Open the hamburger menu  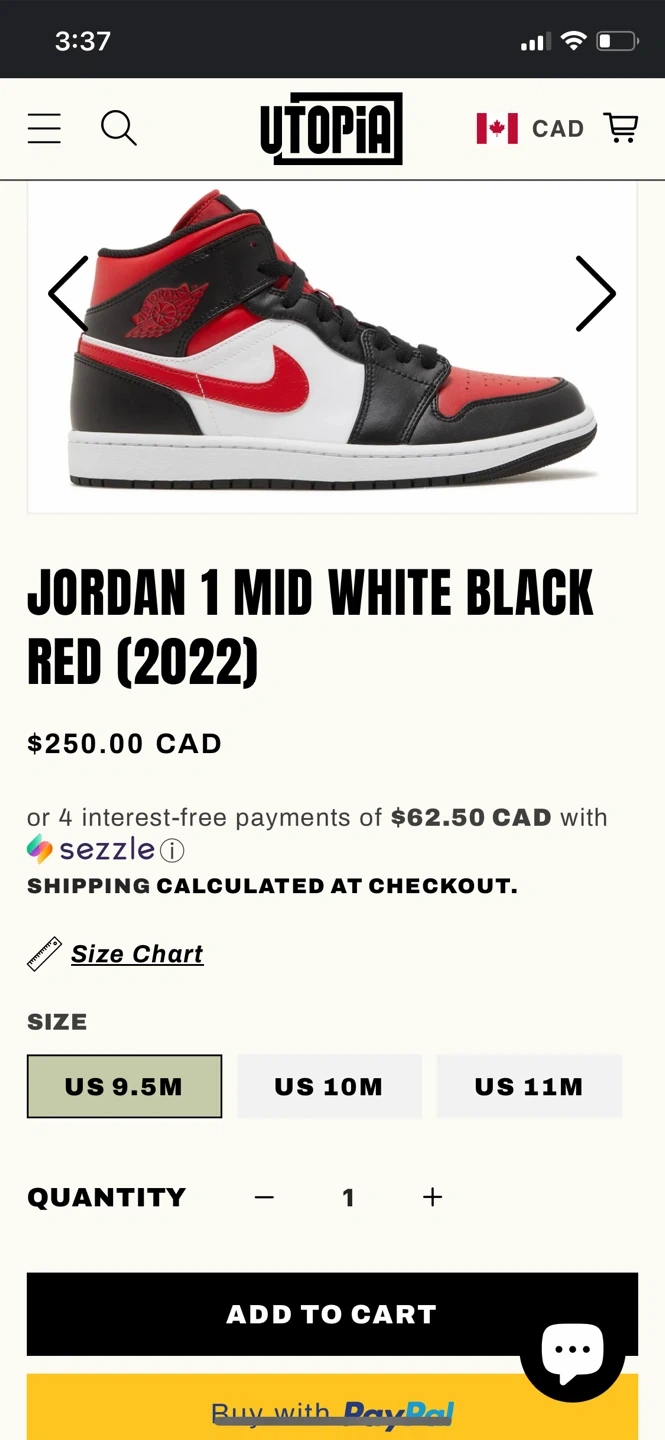[x=44, y=128]
